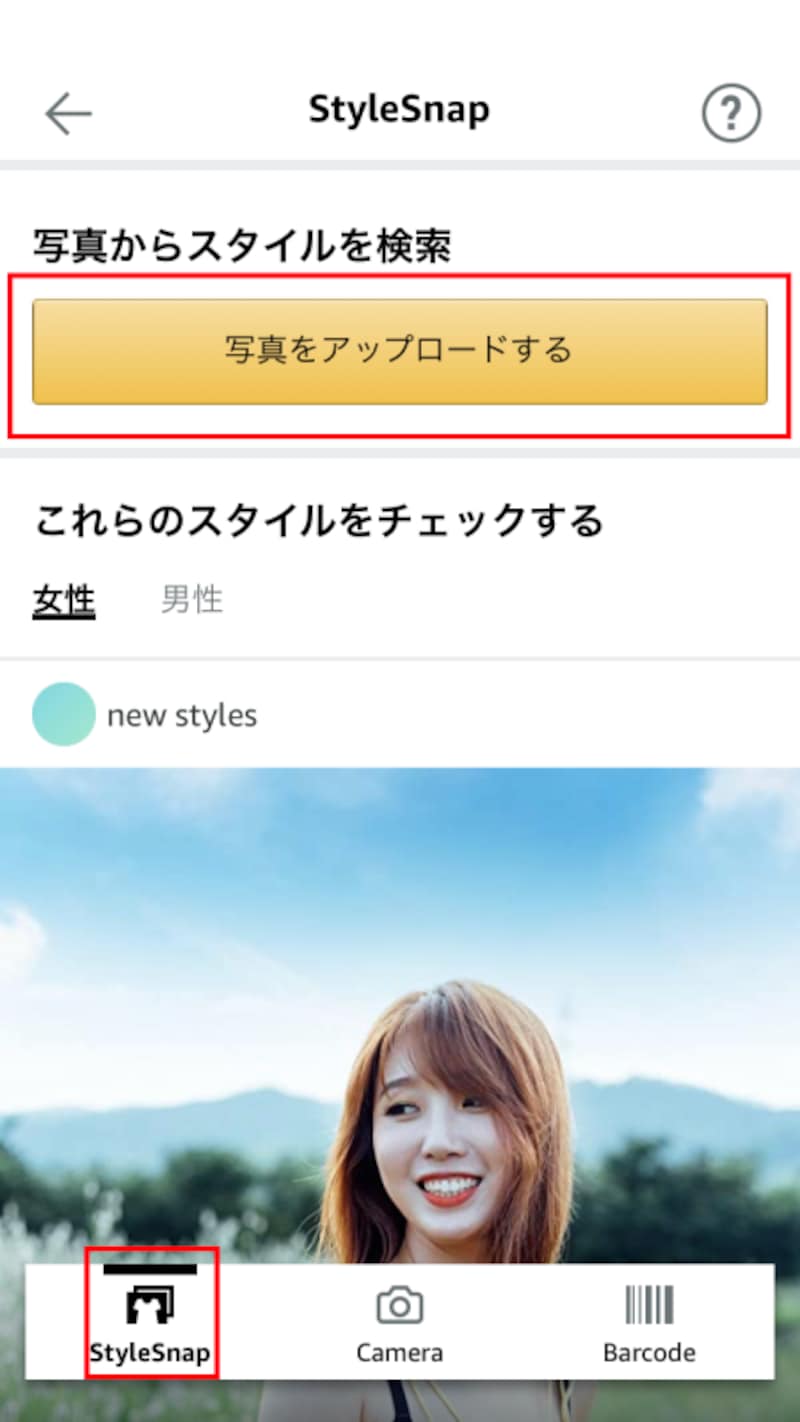Go back with the arrow icon

68,114
